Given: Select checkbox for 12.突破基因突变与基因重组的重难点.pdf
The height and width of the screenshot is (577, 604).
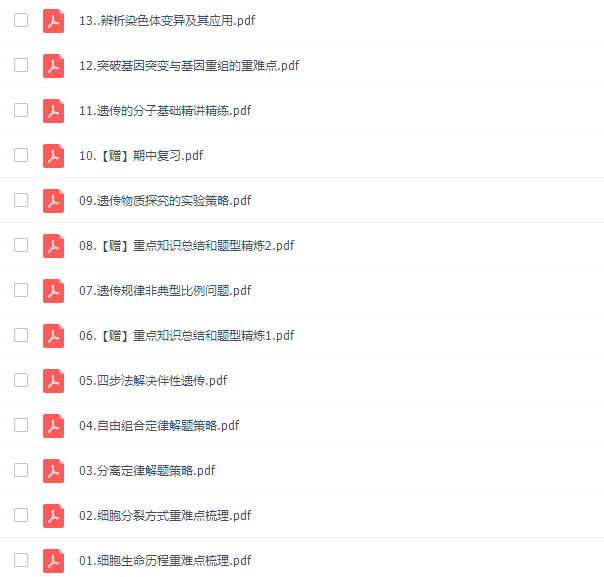Looking at the screenshot, I should pos(21,65).
